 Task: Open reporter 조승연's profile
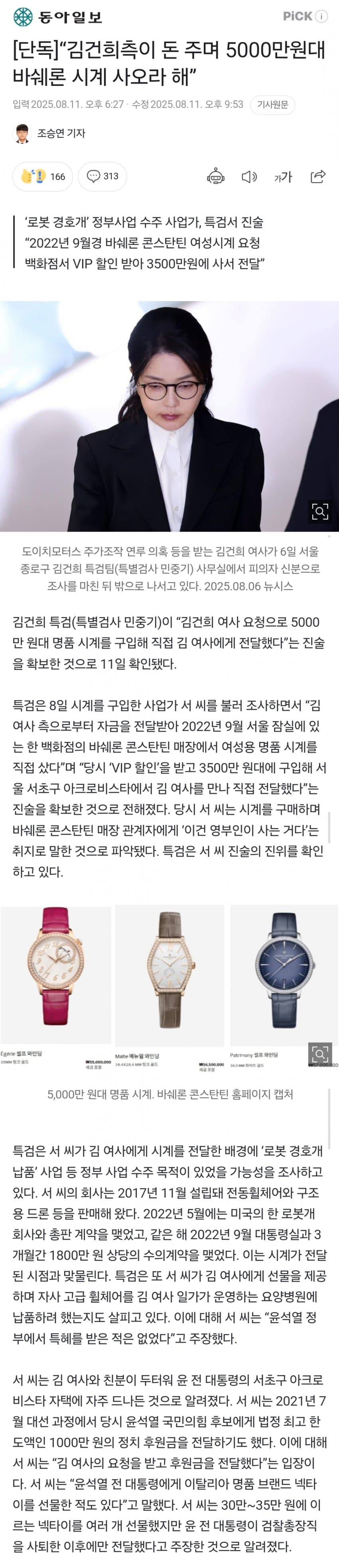pyautogui.click(x=50, y=133)
